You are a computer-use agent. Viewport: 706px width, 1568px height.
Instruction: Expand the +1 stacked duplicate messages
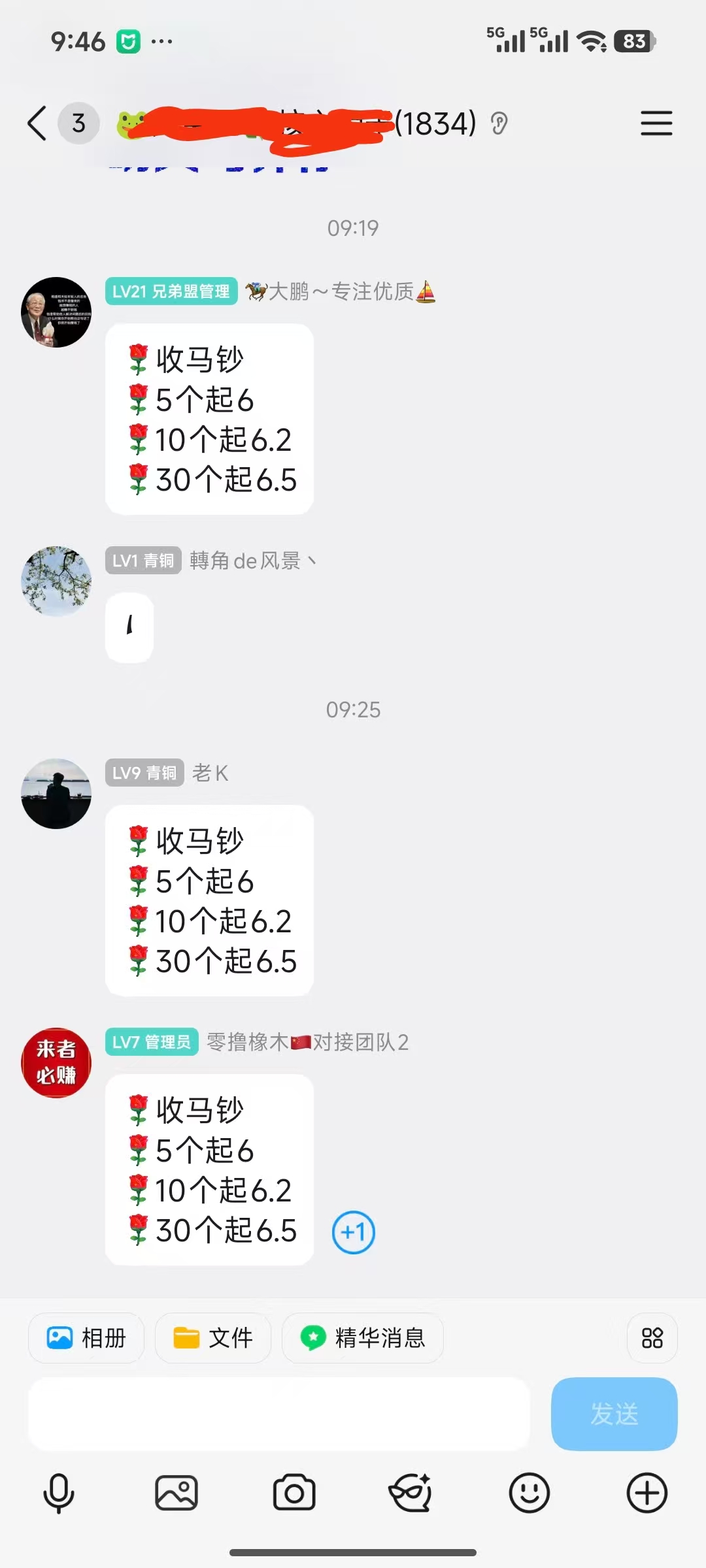352,1231
